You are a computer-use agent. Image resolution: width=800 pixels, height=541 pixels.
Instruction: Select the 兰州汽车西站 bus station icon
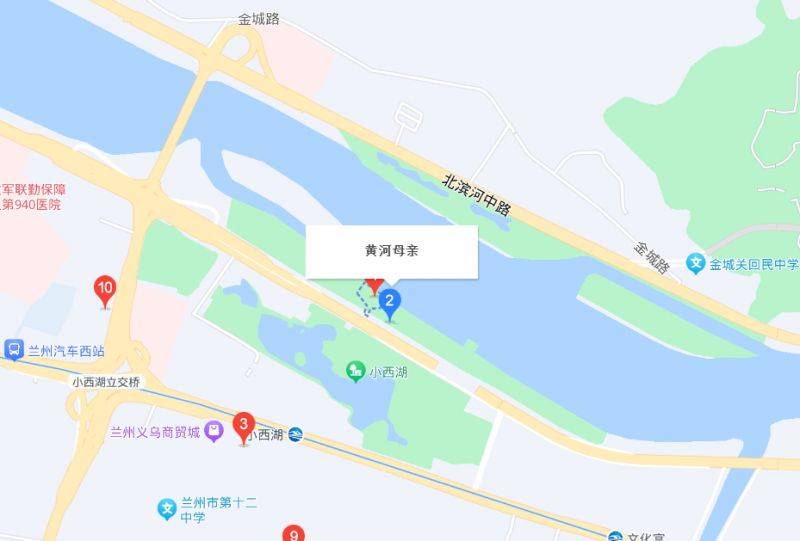coord(14,350)
